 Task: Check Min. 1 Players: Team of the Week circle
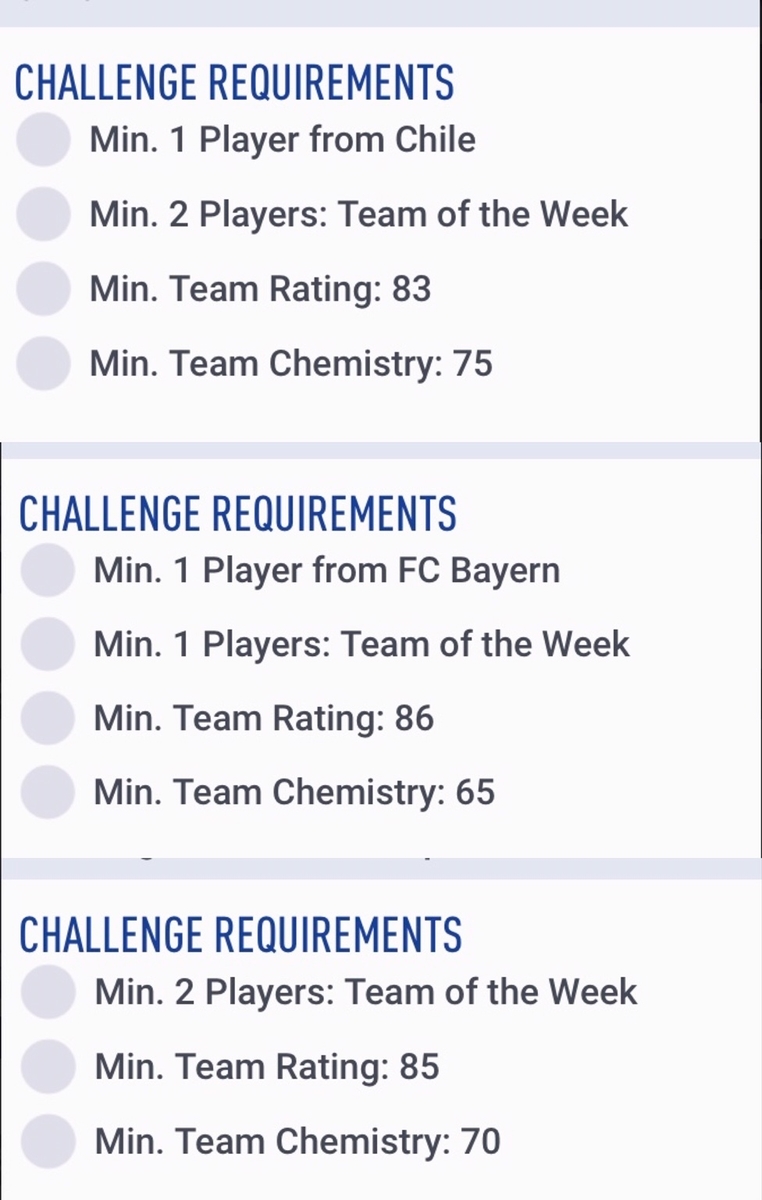pos(47,644)
